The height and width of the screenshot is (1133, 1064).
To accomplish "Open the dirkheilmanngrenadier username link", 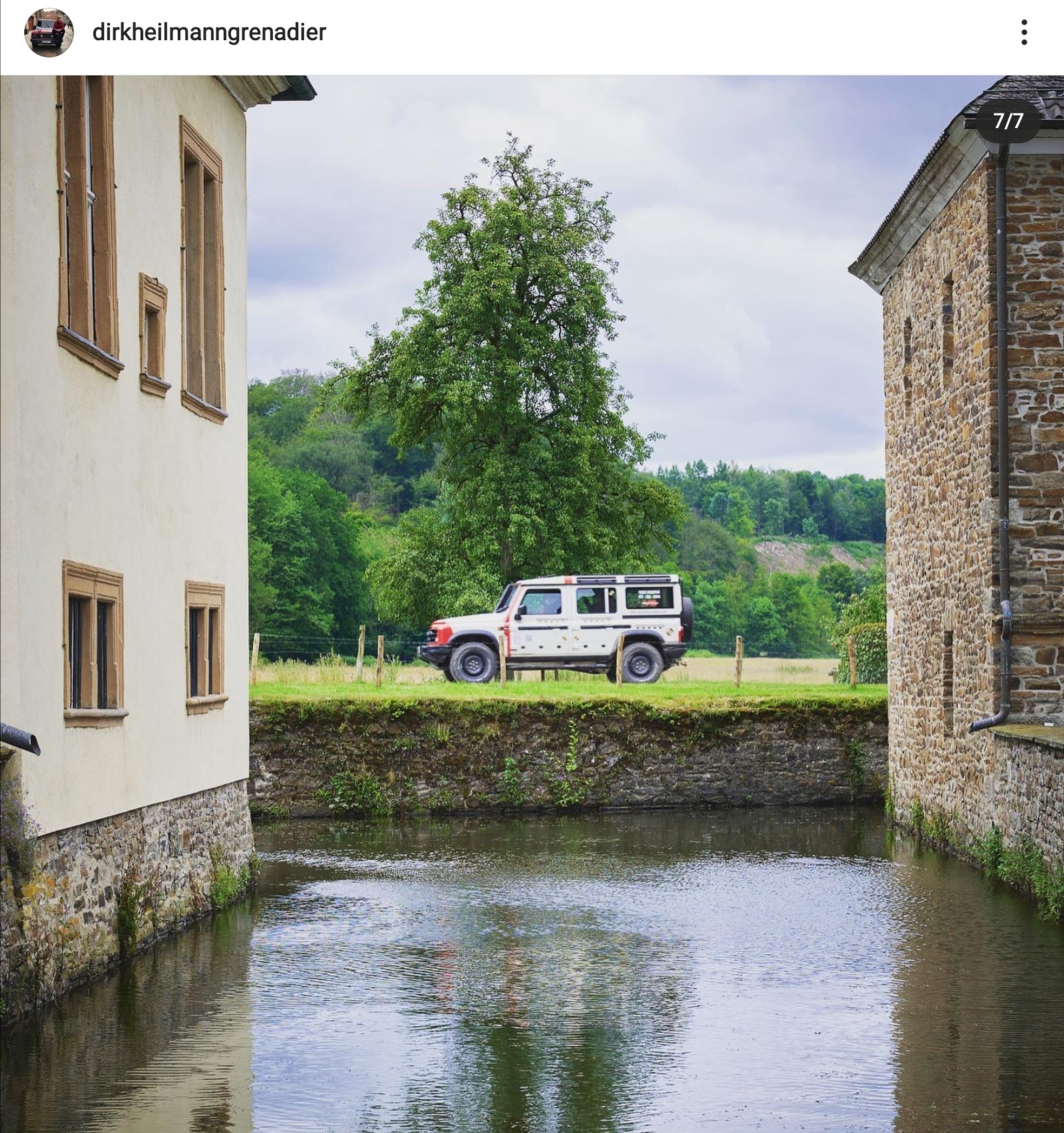I will [x=209, y=33].
